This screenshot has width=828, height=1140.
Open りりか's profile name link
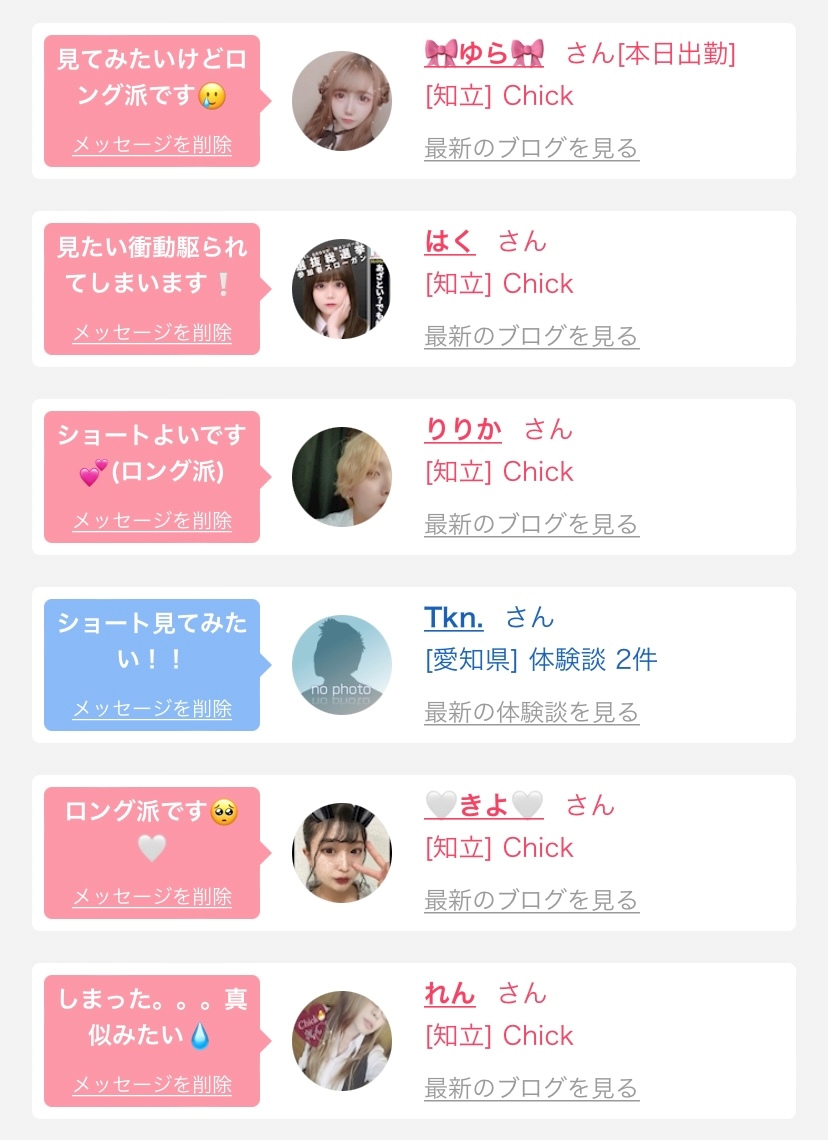tap(463, 429)
